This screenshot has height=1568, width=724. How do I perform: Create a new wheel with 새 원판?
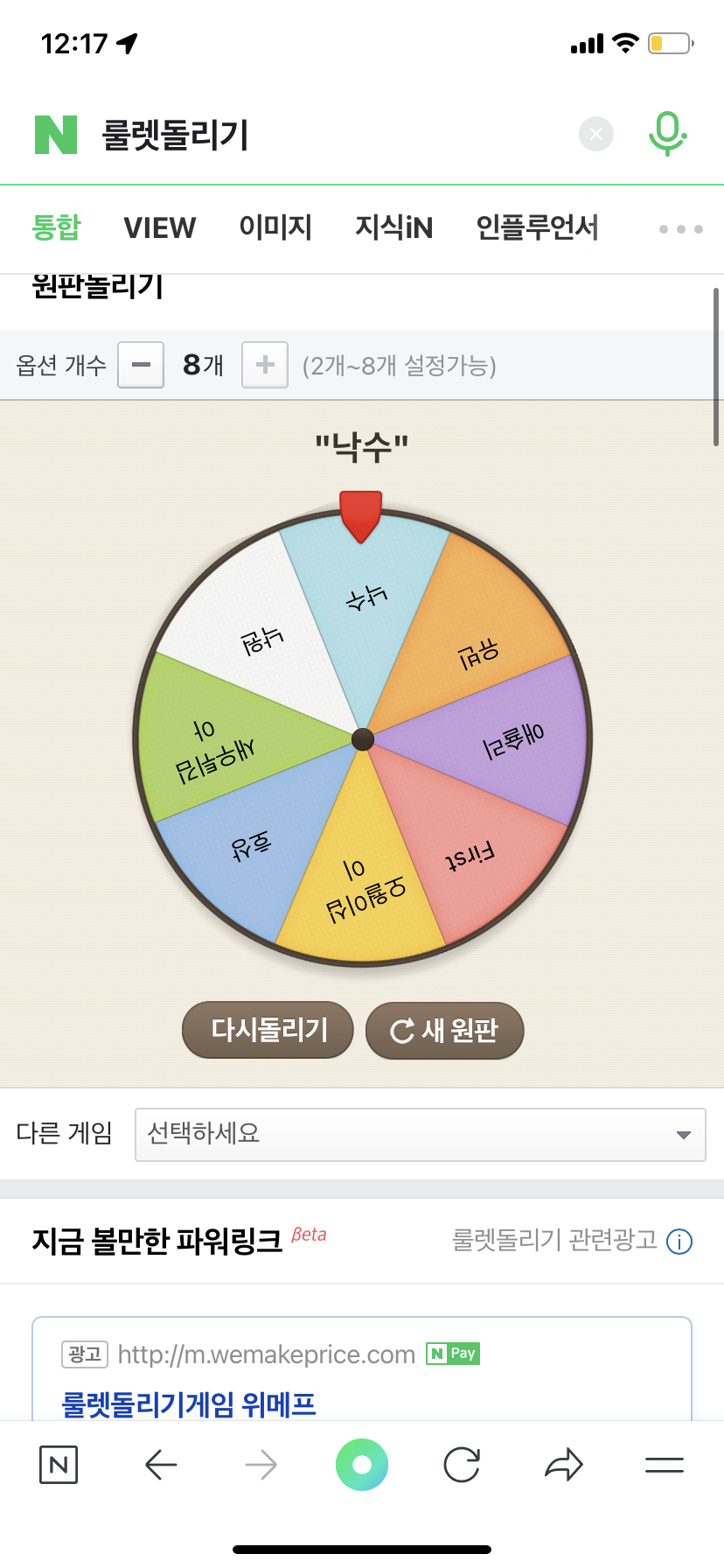pyautogui.click(x=444, y=1031)
